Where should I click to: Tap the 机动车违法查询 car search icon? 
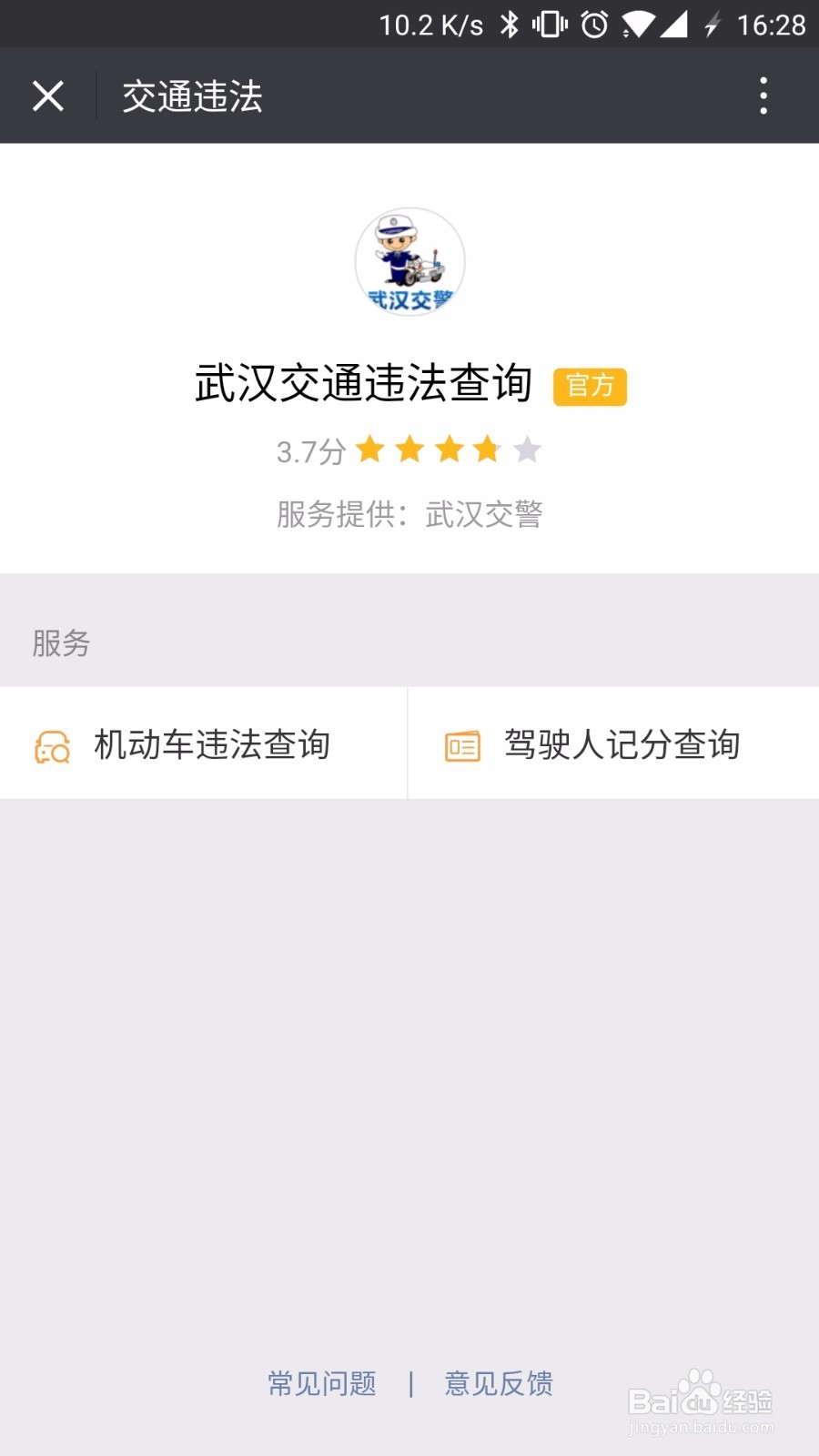coord(52,743)
